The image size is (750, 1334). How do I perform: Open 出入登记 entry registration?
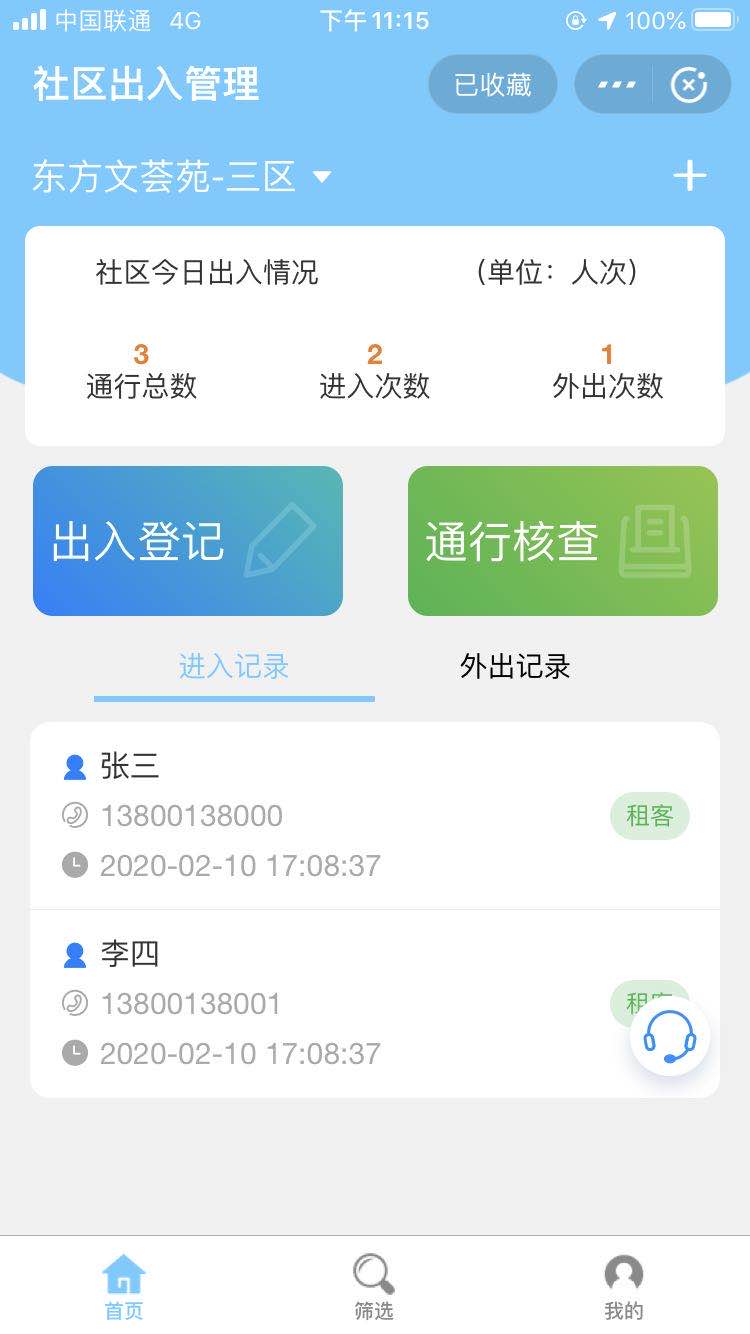click(188, 541)
